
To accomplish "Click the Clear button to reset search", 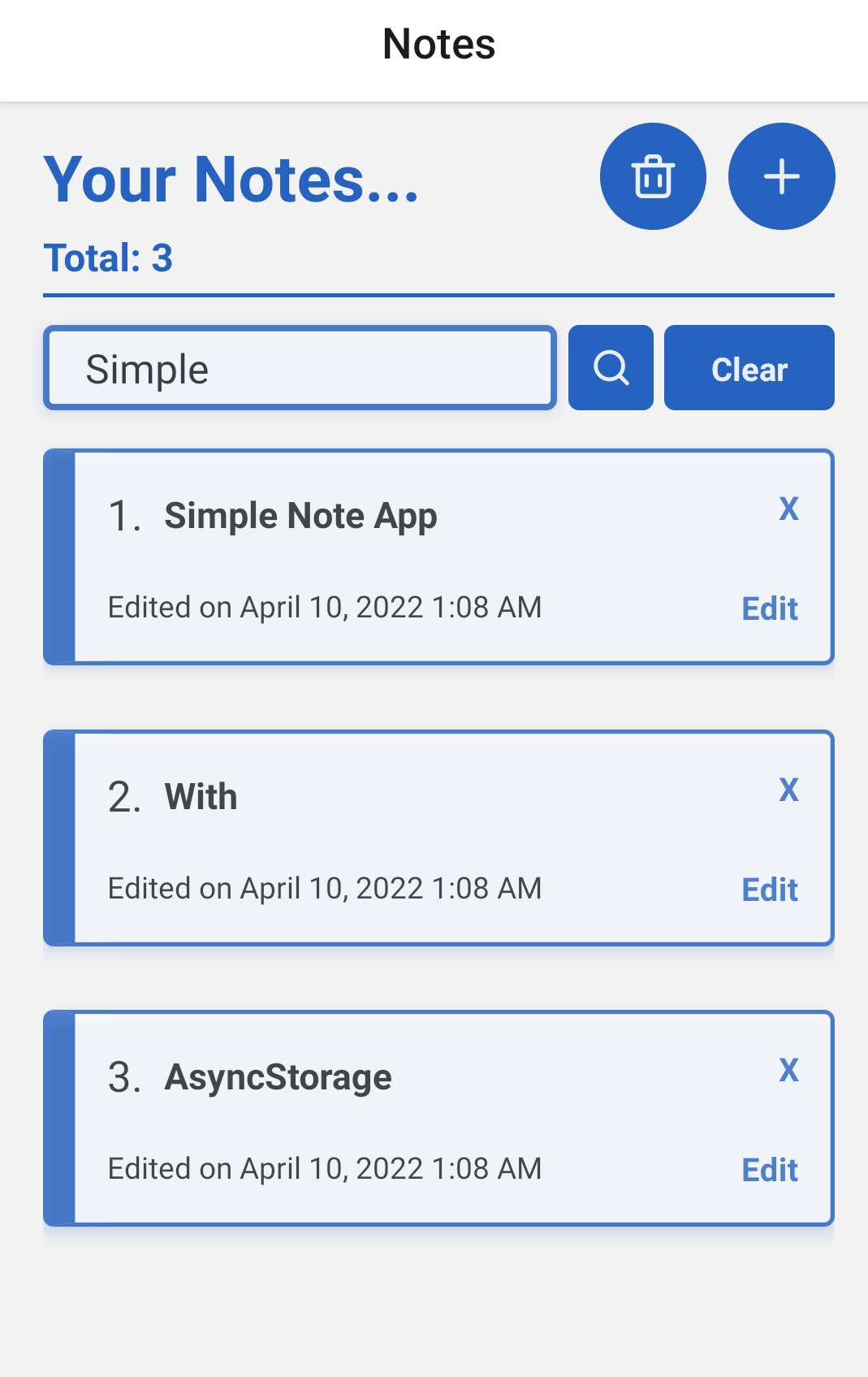I will pos(749,368).
